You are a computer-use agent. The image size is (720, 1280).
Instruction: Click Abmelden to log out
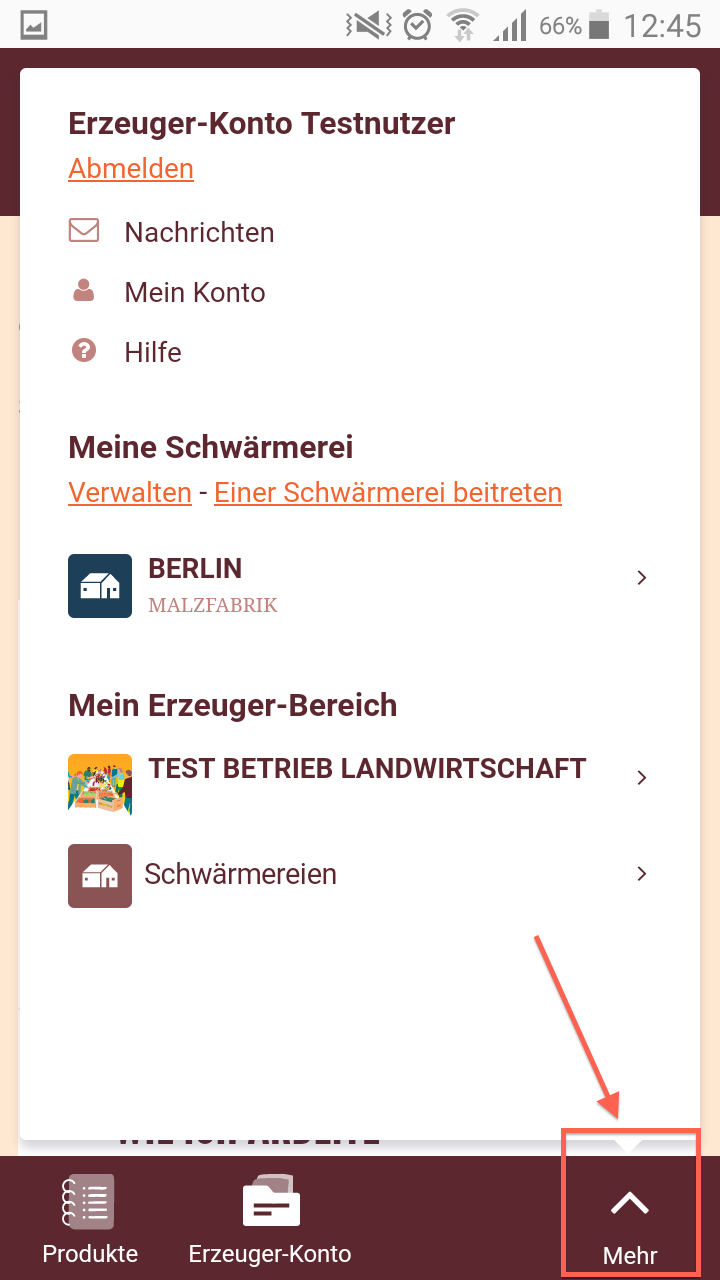click(x=130, y=168)
